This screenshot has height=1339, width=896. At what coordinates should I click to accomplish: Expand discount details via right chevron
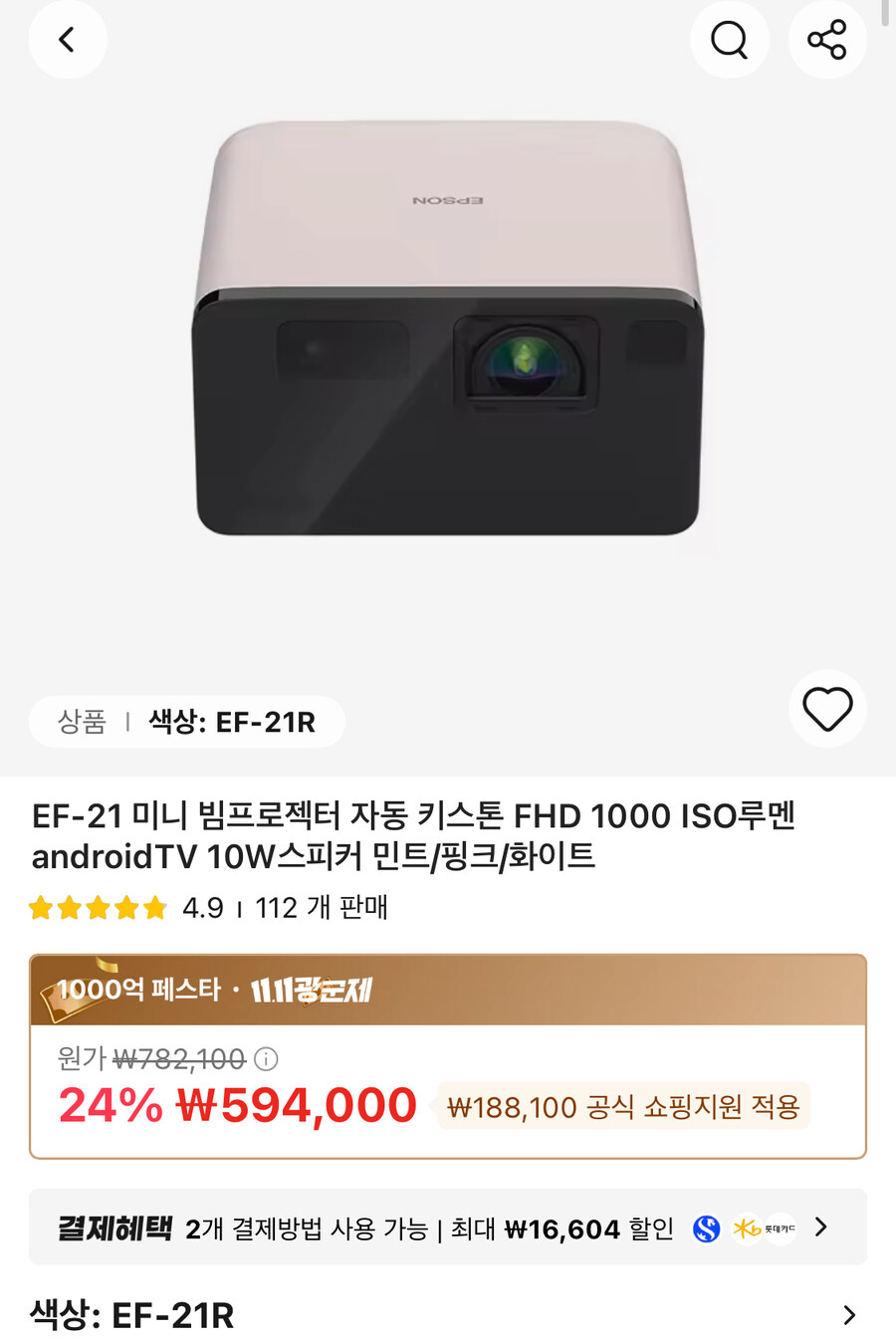tap(818, 1228)
